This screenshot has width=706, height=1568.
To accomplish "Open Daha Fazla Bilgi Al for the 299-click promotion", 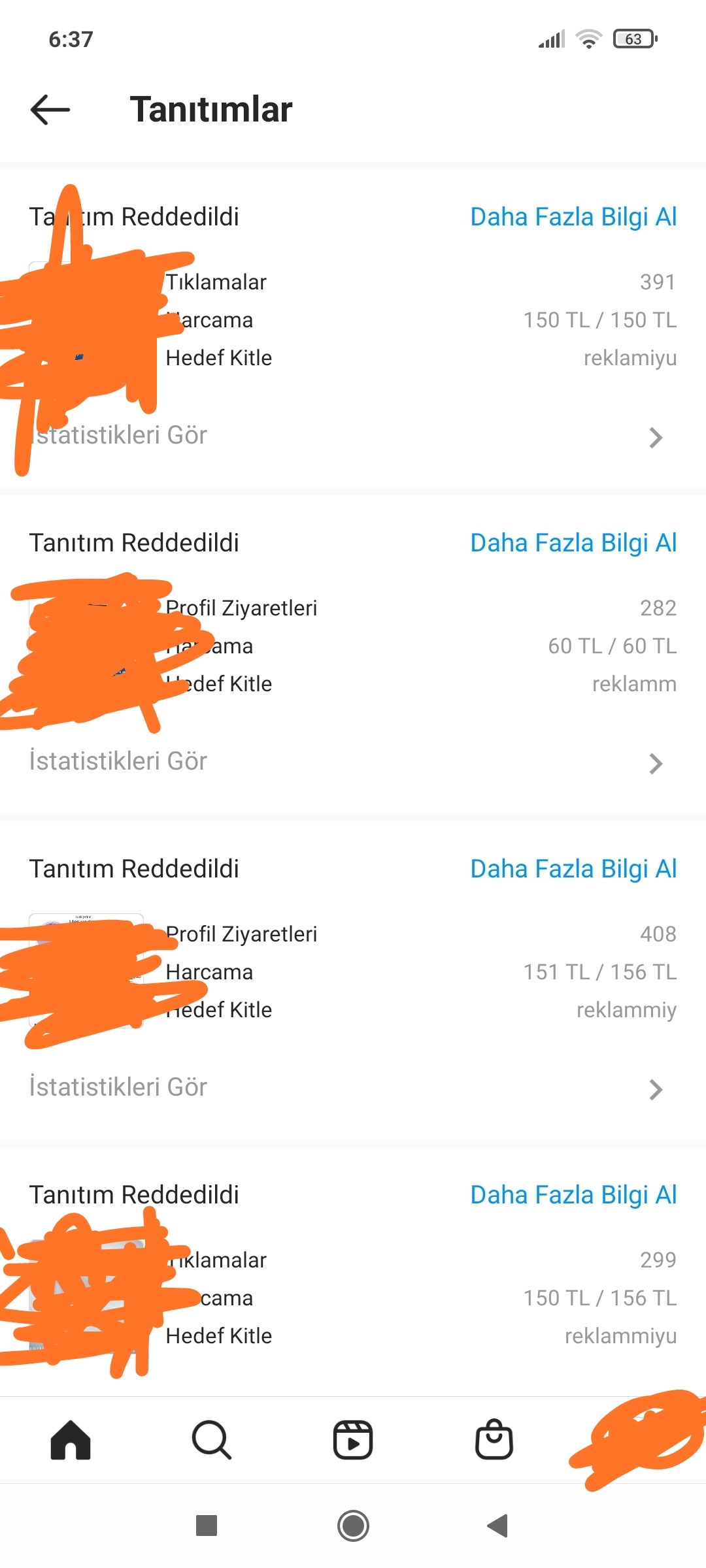I will pos(573,1195).
